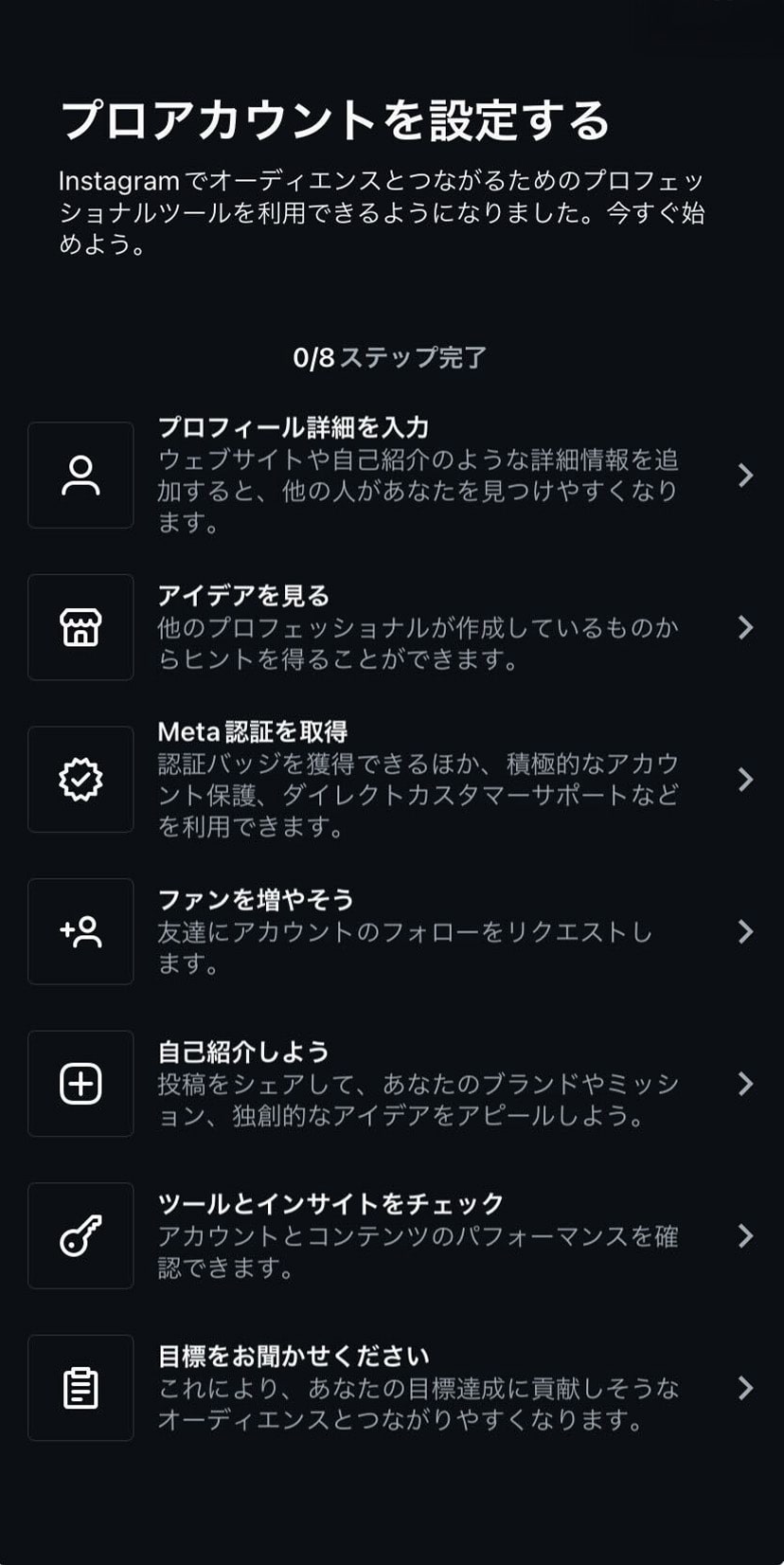Tap the 自己紹介しよう row

coord(392,1084)
